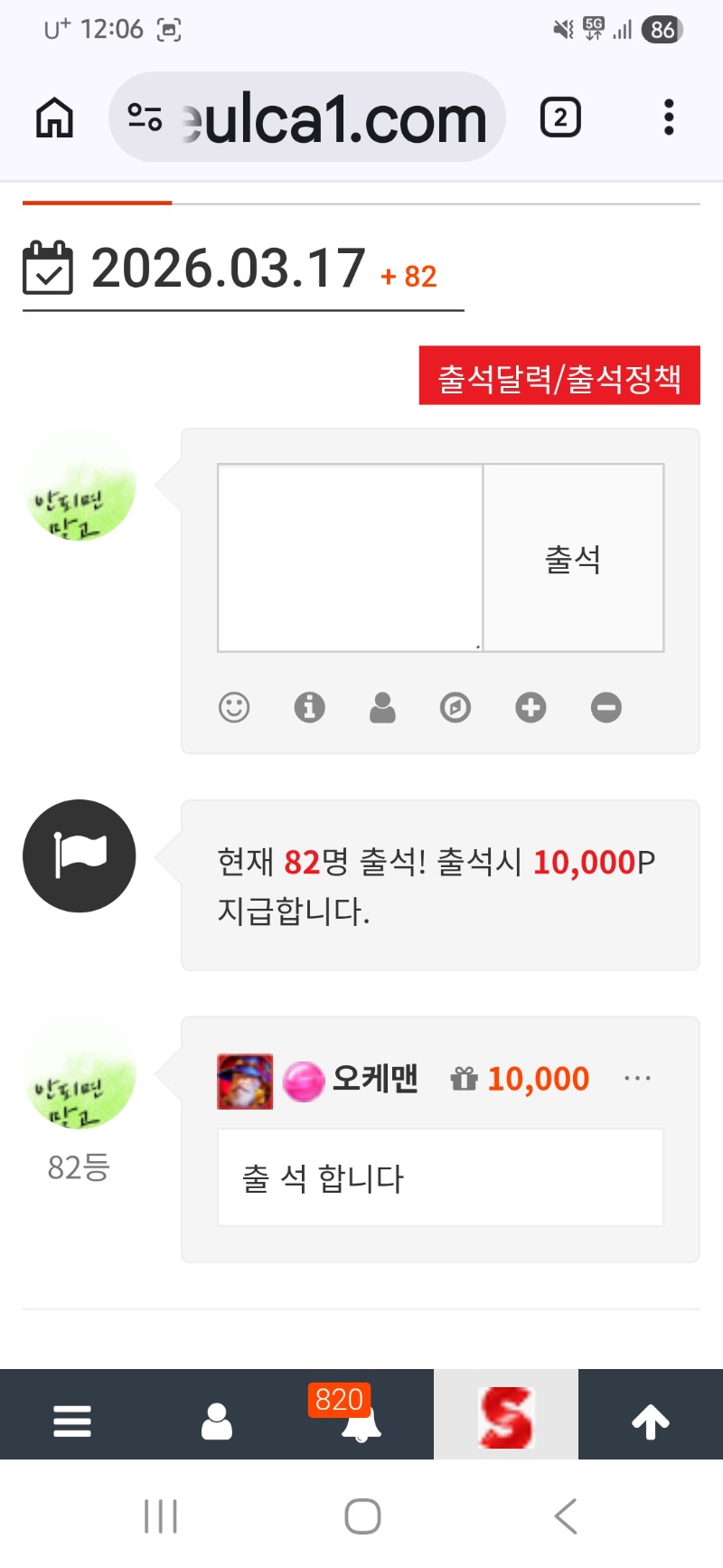The width and height of the screenshot is (723, 1568).
Task: Submit attendance with the 출석 button
Action: 574,558
